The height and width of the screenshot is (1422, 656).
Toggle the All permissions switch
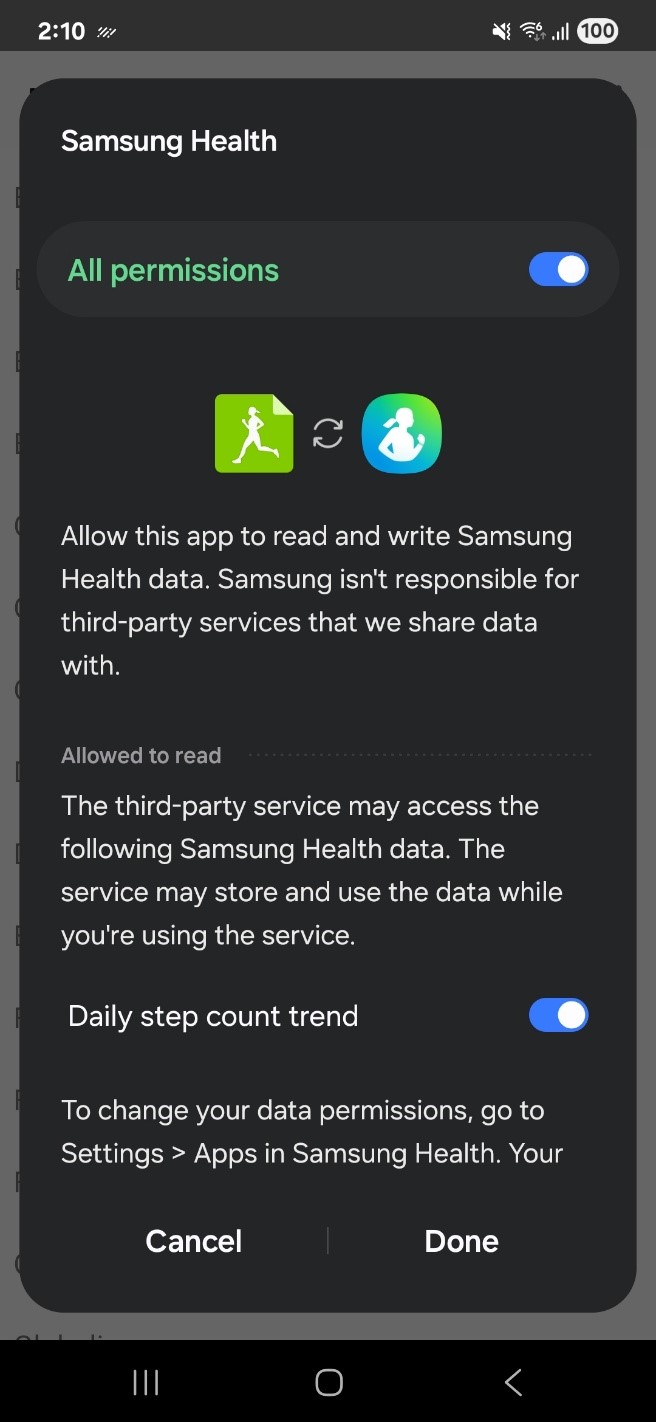[558, 270]
